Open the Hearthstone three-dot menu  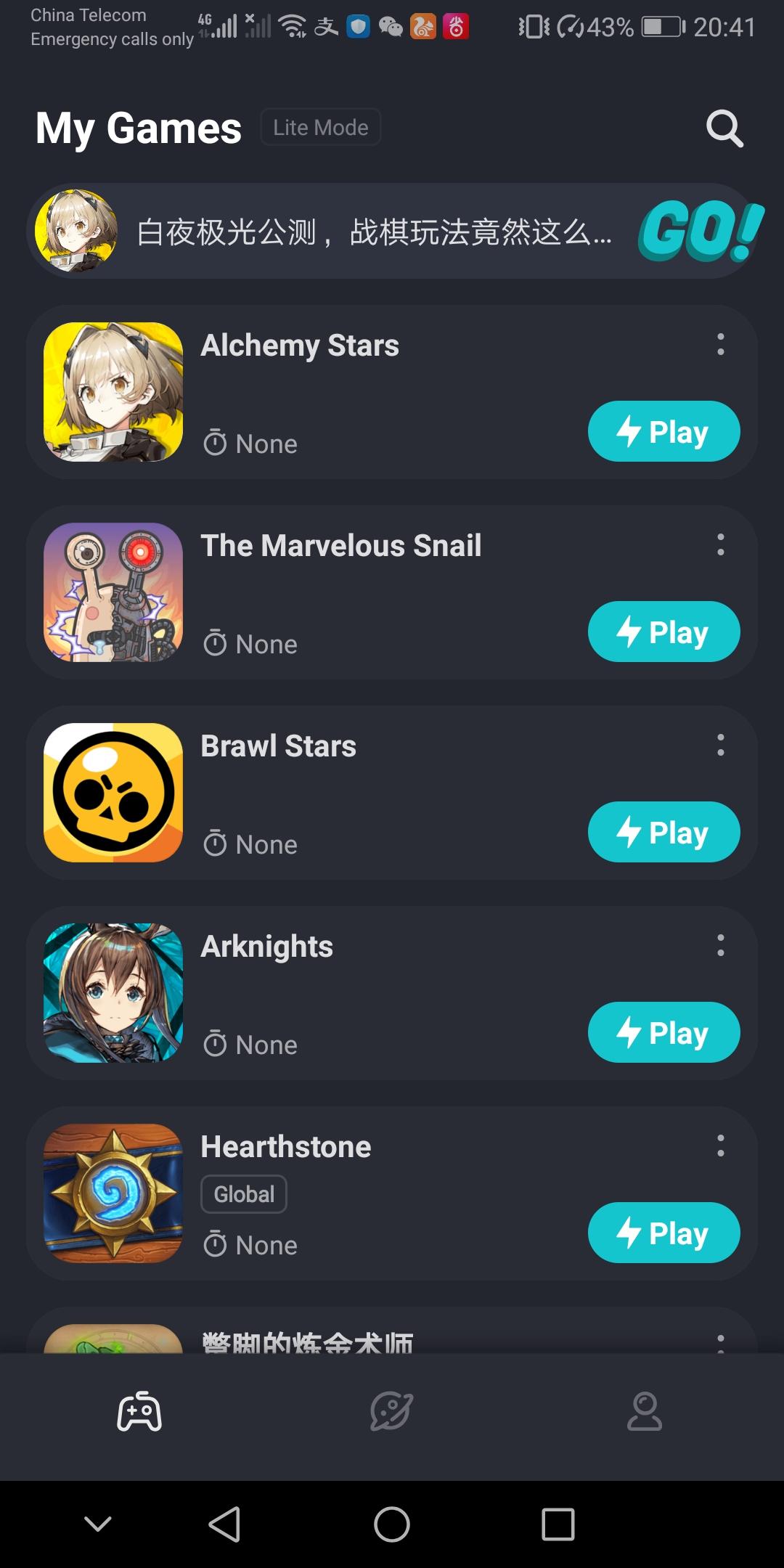point(720,1146)
